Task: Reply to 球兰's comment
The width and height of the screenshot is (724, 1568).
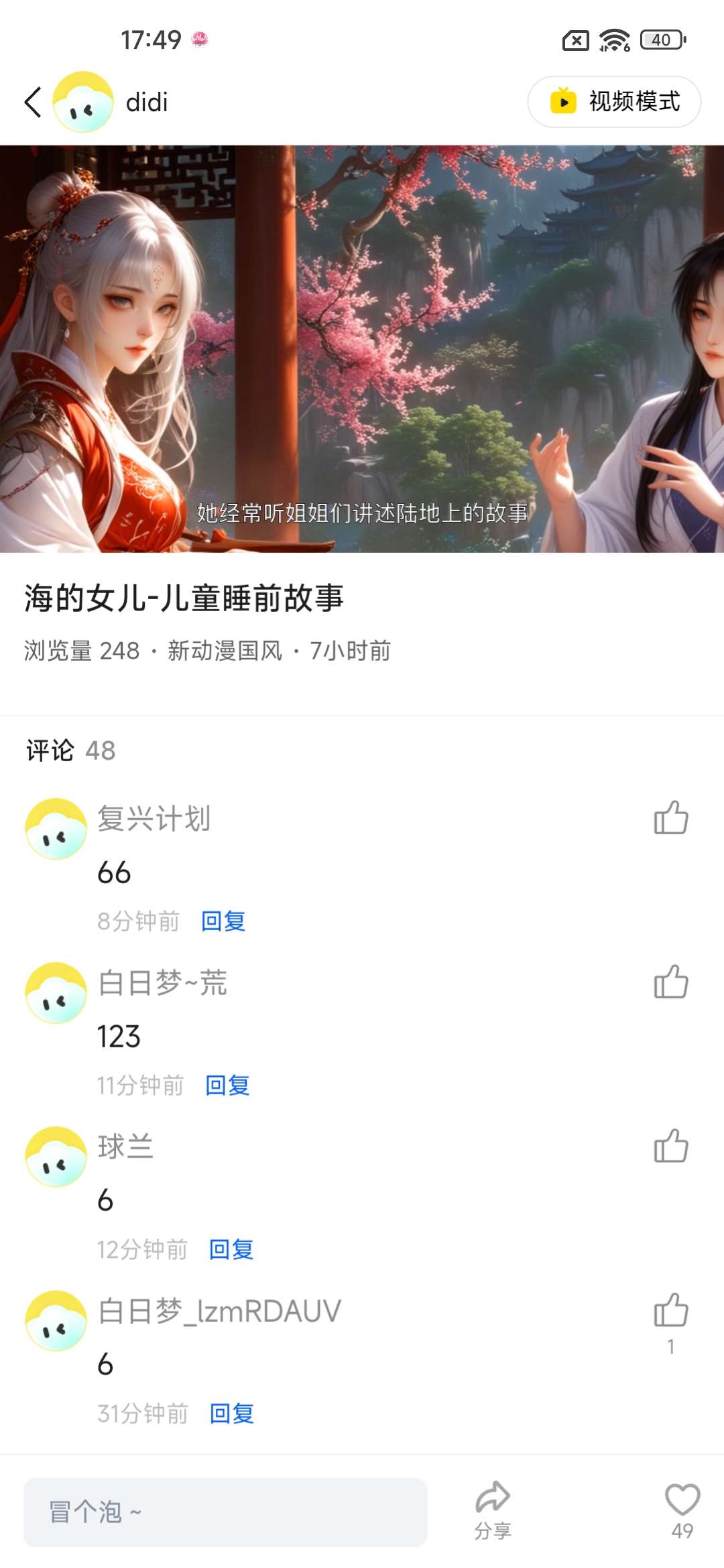Action: pyautogui.click(x=231, y=1250)
